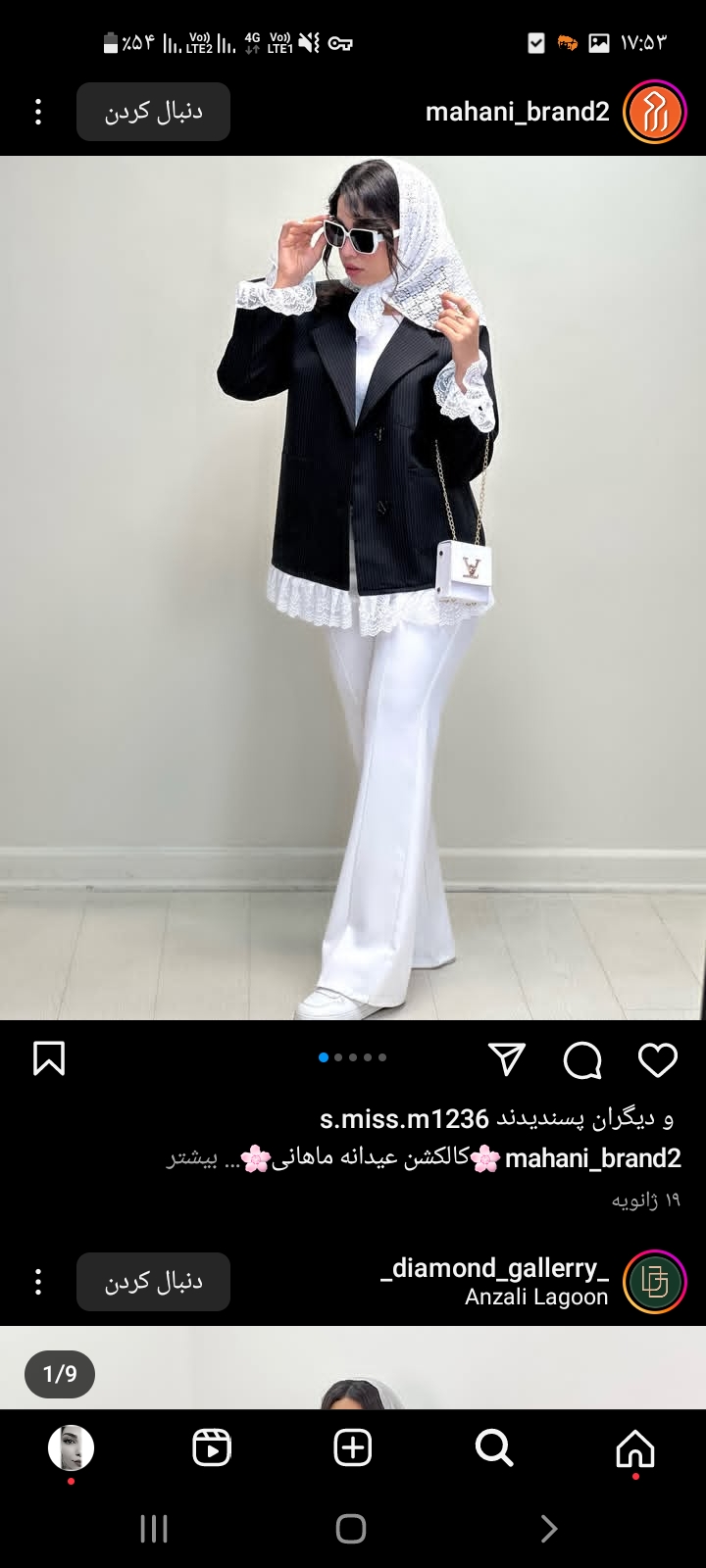Switch to the Search tab

[x=493, y=1447]
